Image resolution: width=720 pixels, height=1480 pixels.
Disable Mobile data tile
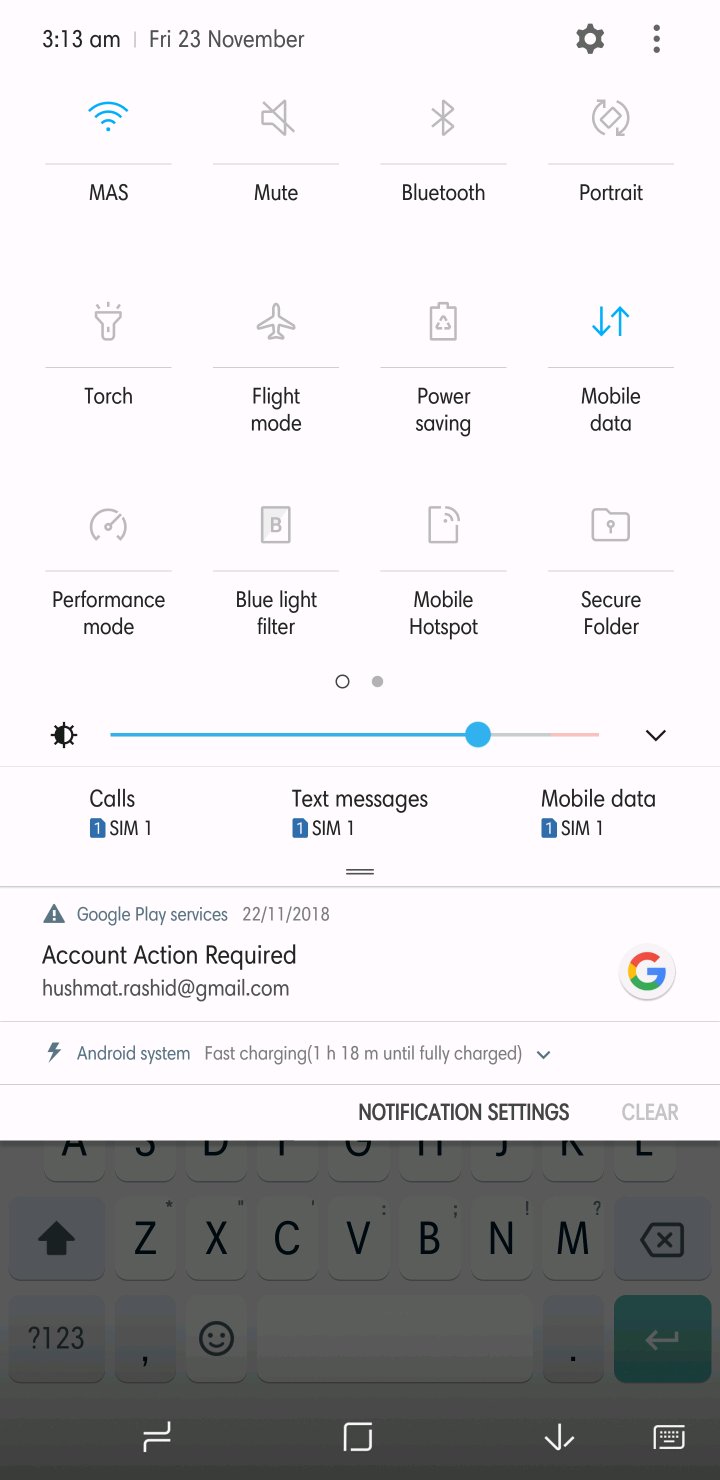[610, 322]
